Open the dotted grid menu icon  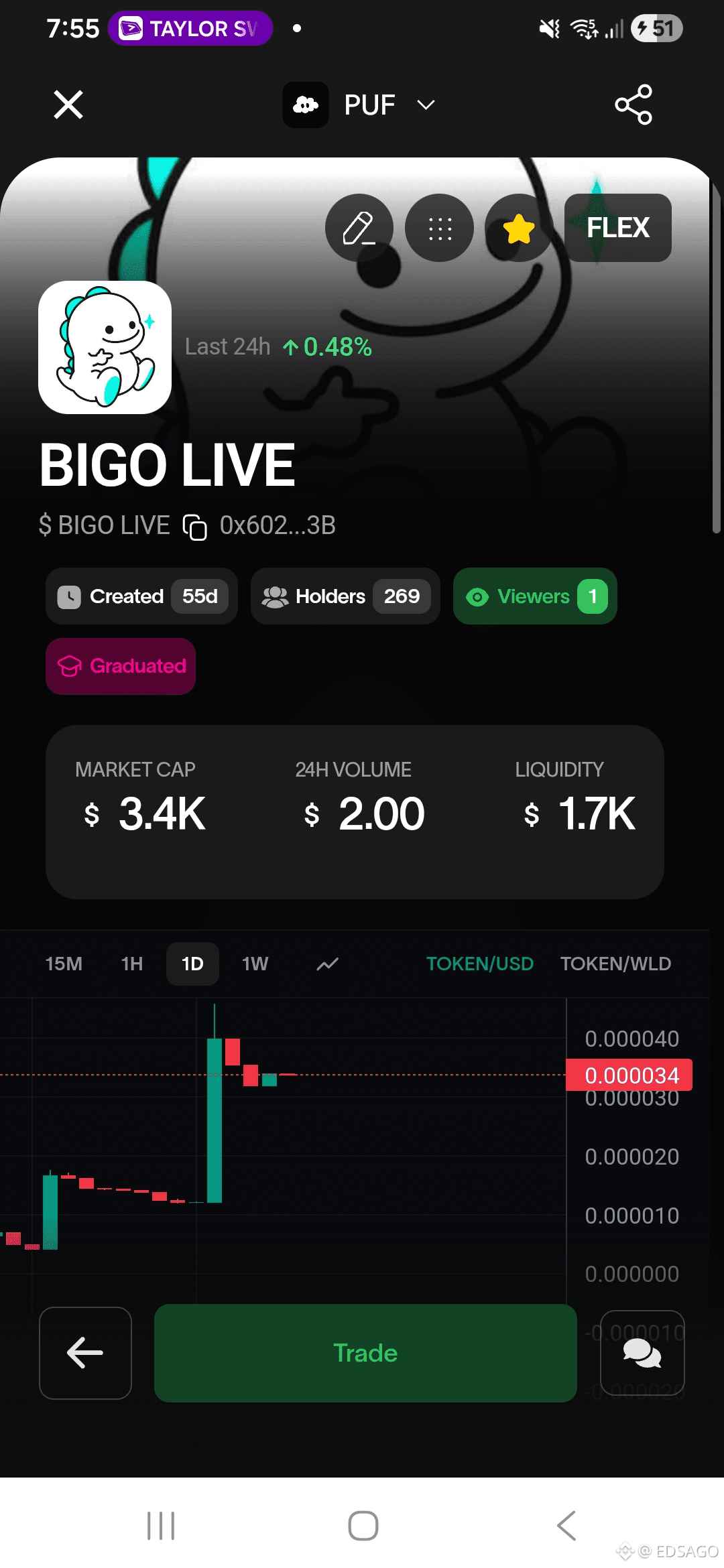(439, 228)
